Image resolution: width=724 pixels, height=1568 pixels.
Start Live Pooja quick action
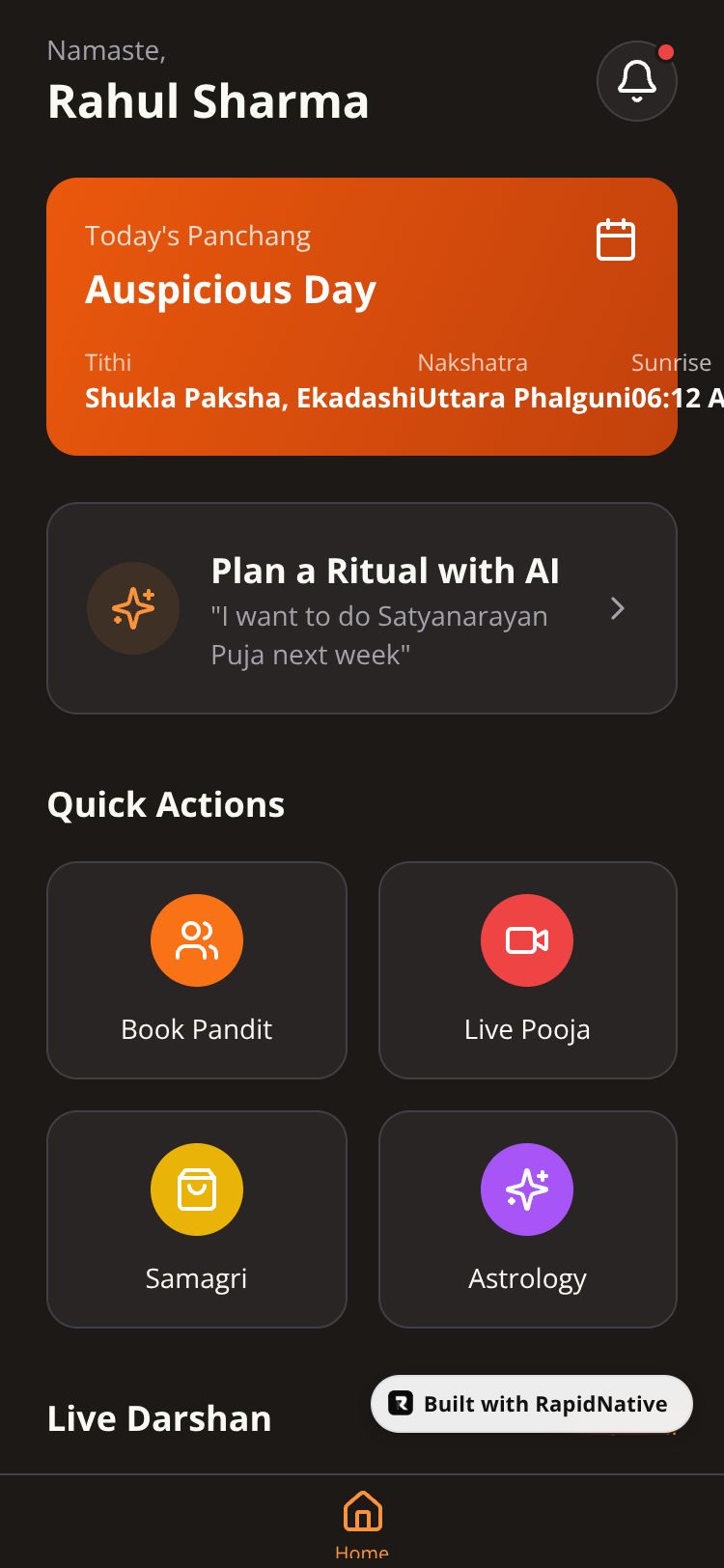pyautogui.click(x=527, y=969)
